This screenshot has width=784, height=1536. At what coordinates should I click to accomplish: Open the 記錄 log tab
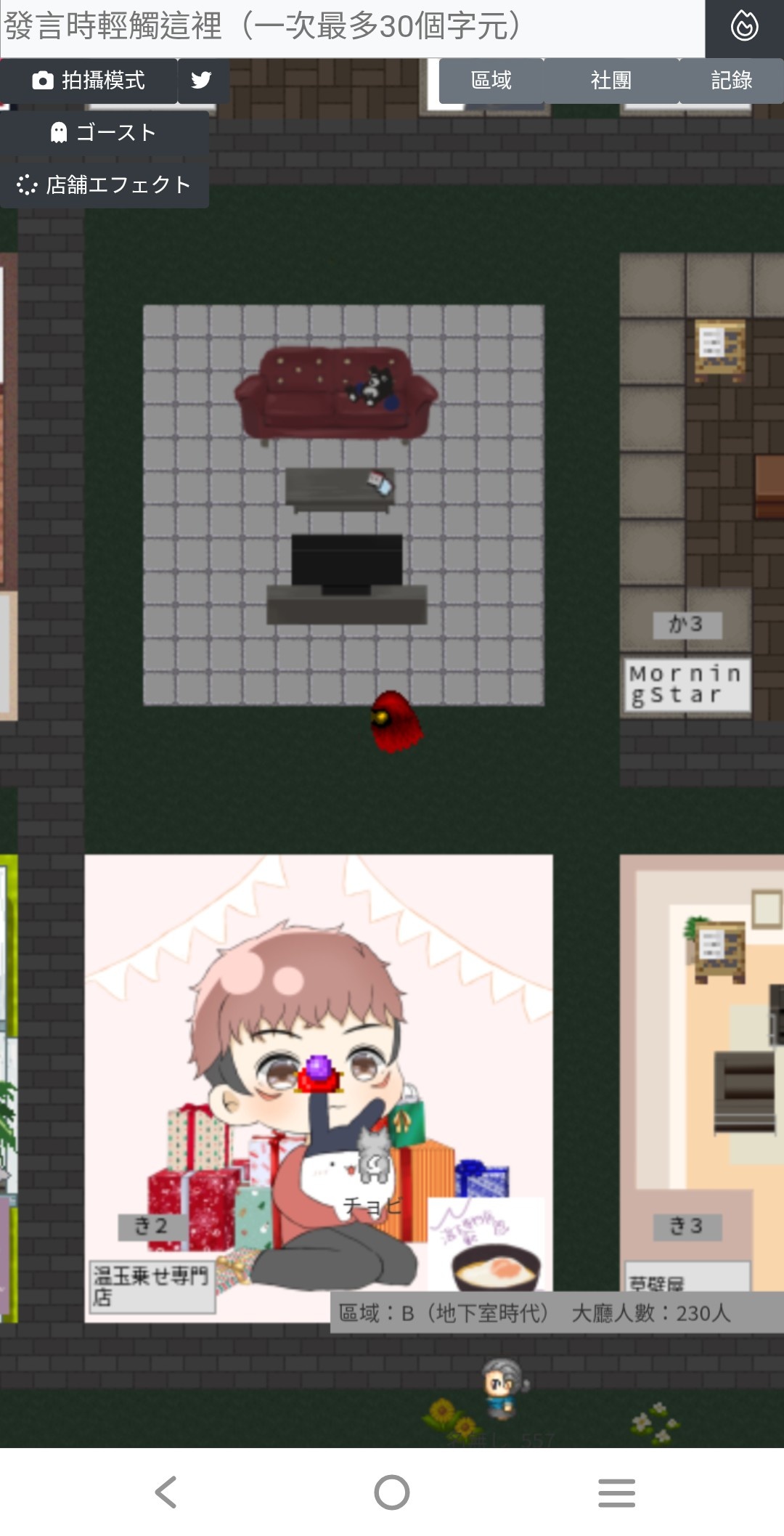(731, 81)
